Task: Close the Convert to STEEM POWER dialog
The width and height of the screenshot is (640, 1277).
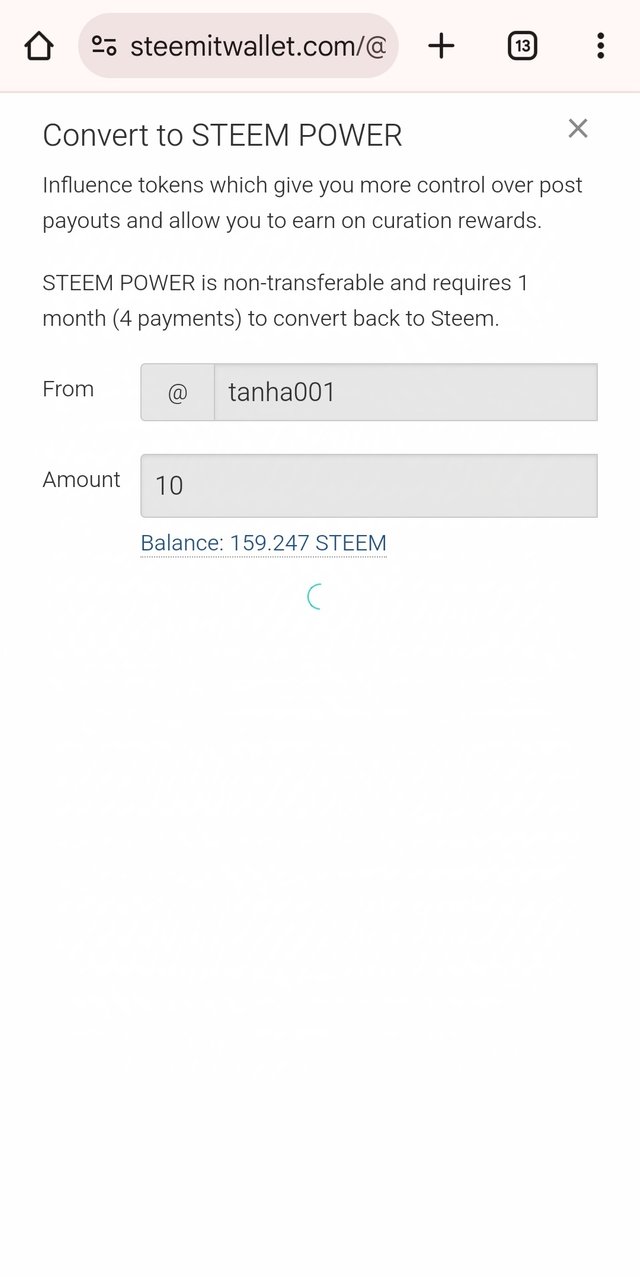Action: click(x=577, y=128)
